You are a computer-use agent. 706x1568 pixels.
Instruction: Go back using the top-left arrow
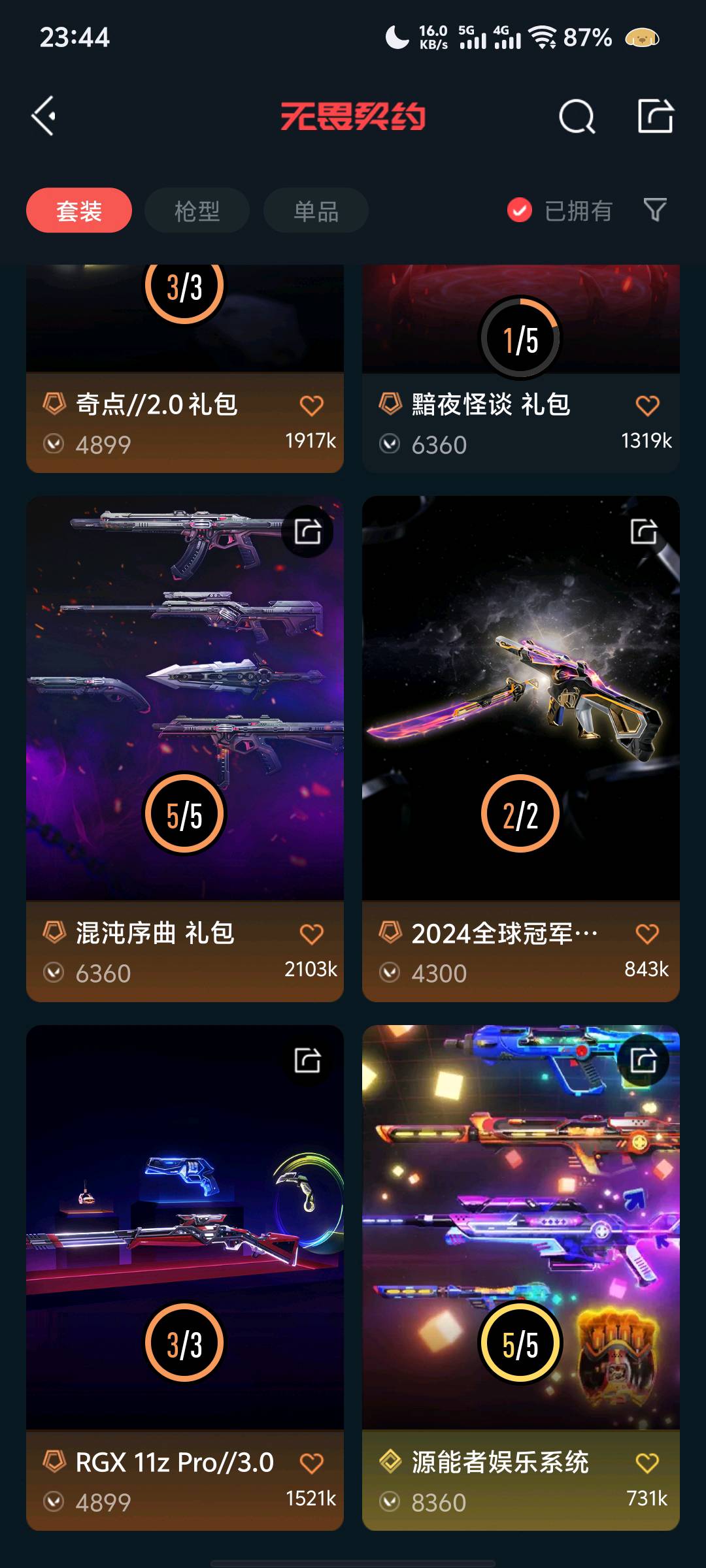(44, 116)
